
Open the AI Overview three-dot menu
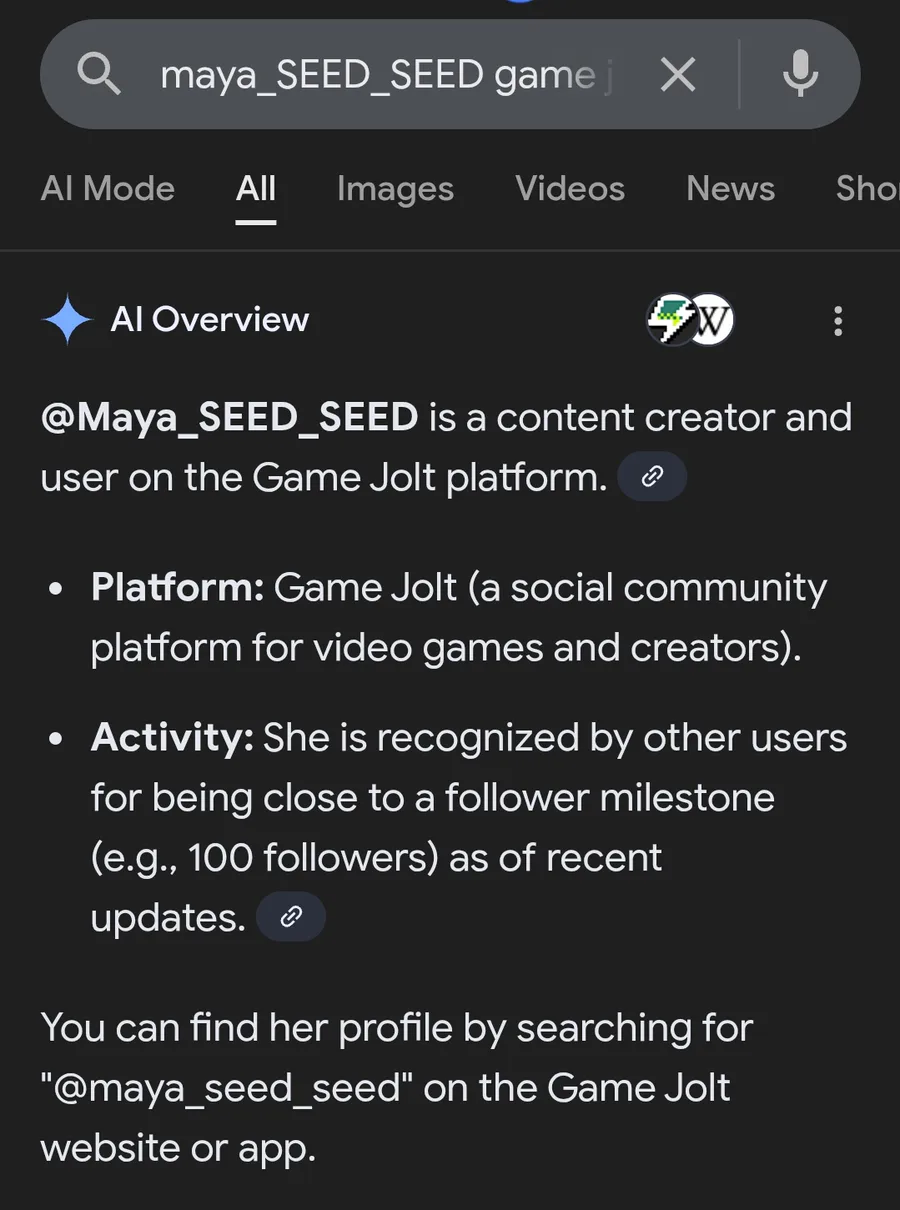pyautogui.click(x=838, y=321)
